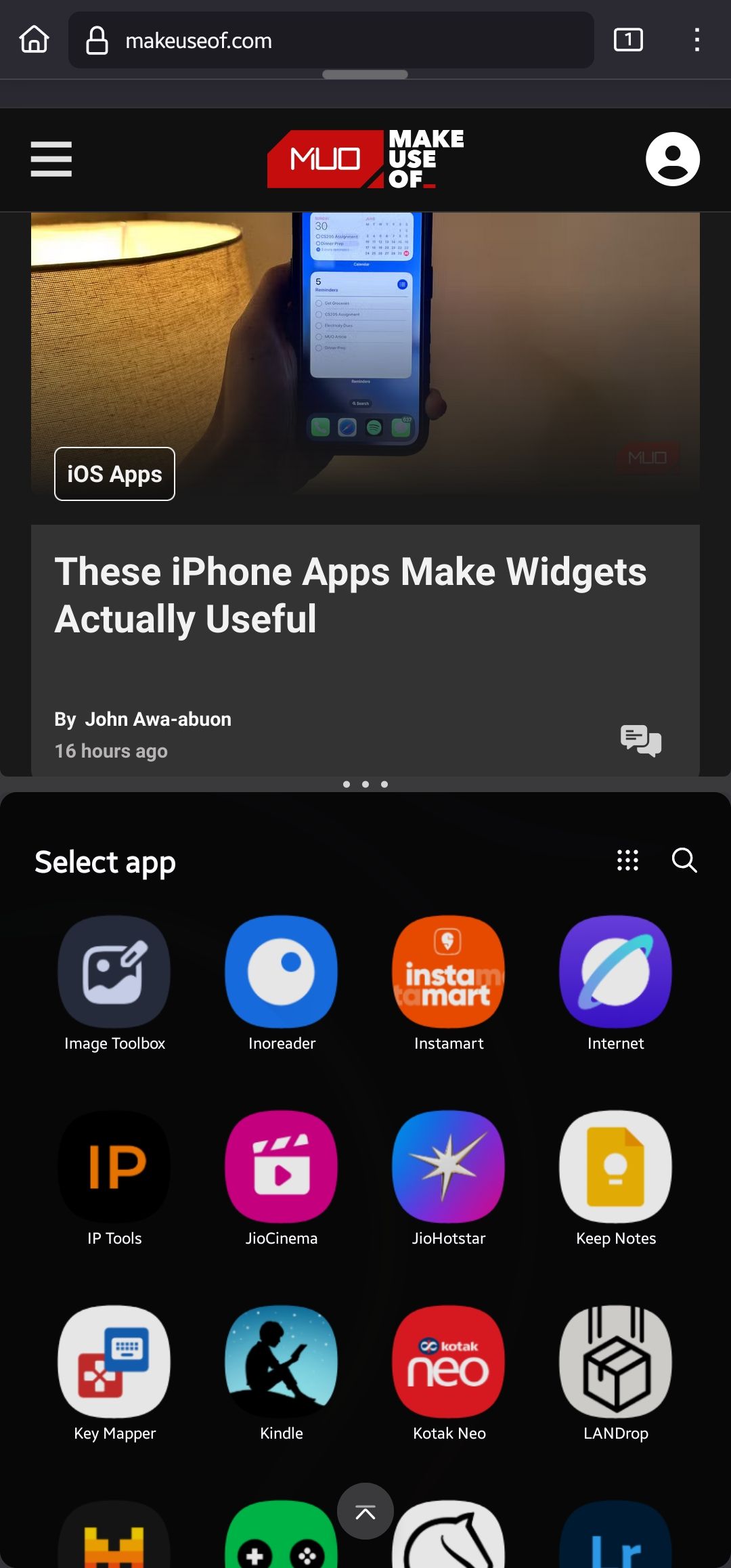
Task: Read the iPhone widgets article
Action: (x=350, y=595)
